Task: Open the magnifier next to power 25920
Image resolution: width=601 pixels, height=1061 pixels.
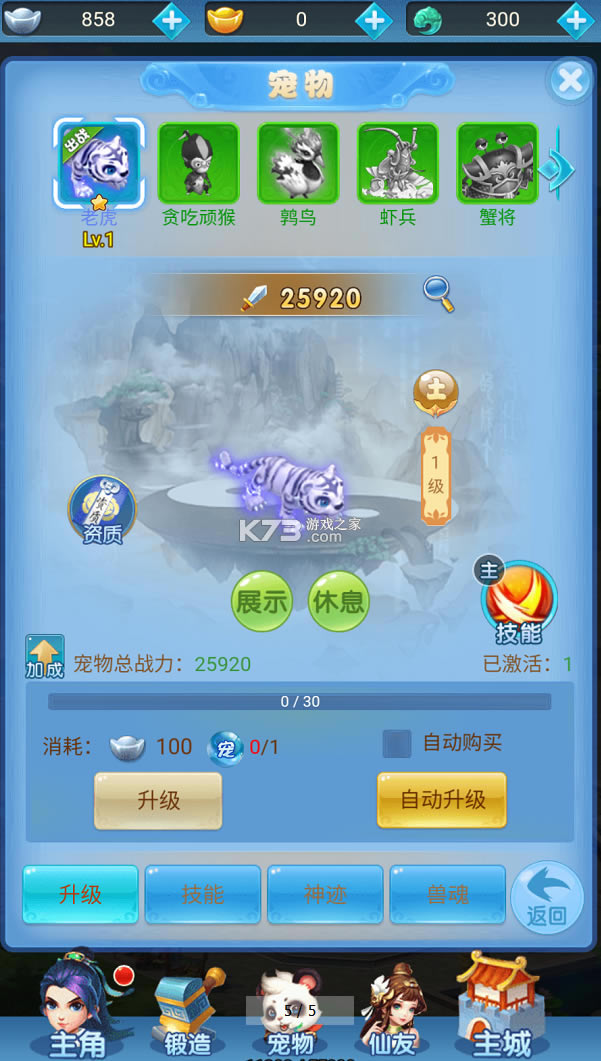Action: click(x=438, y=293)
